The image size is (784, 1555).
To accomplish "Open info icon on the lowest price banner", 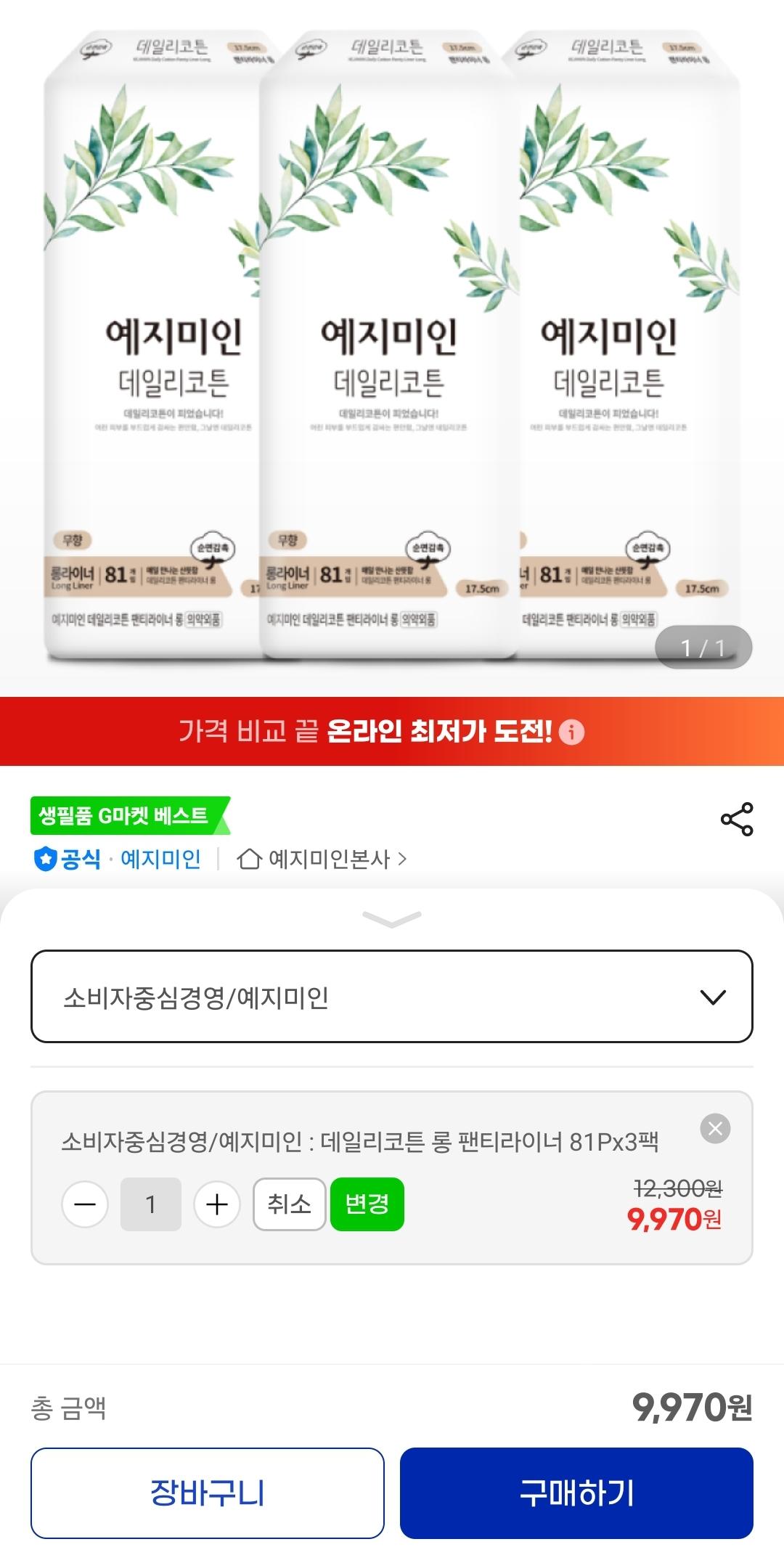I will coord(572,732).
